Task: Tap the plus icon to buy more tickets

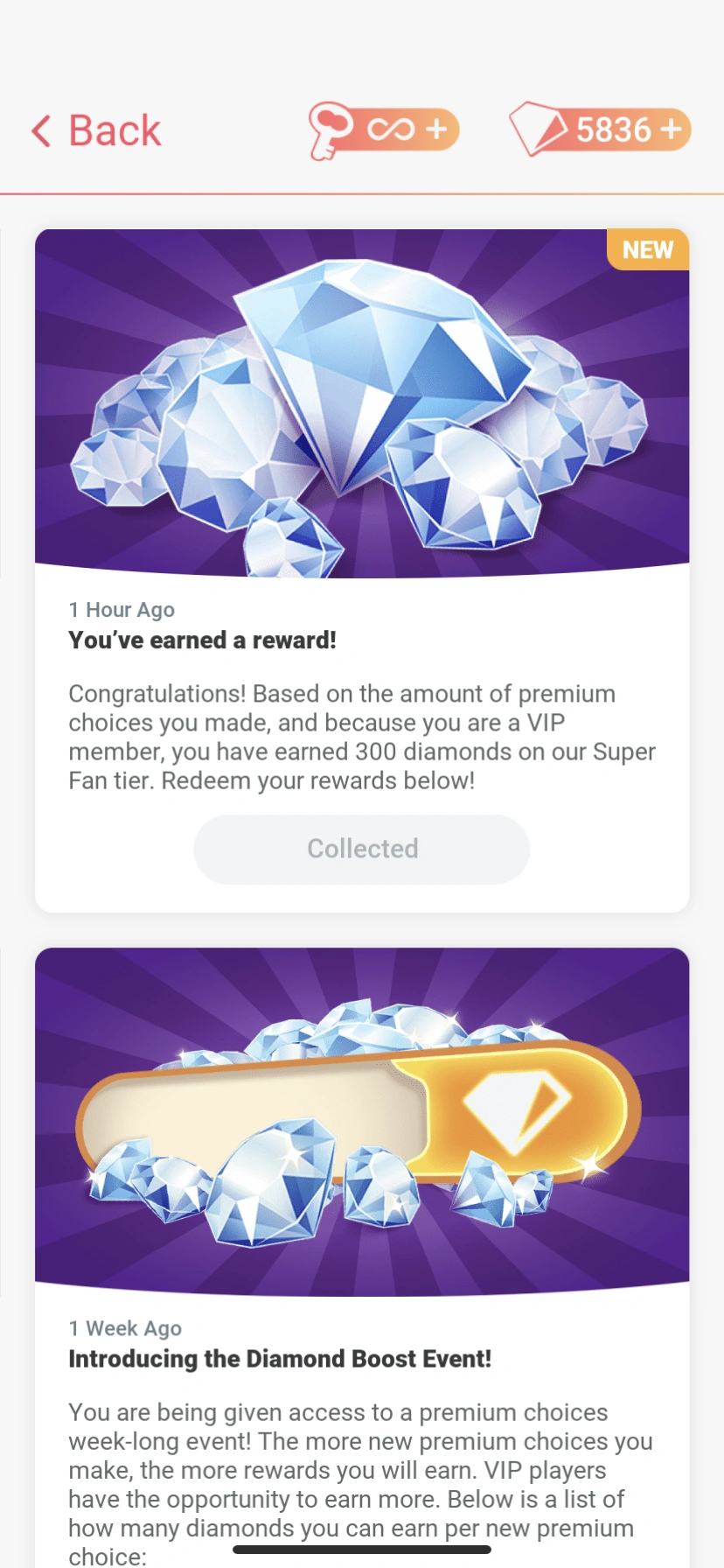Action: click(672, 129)
